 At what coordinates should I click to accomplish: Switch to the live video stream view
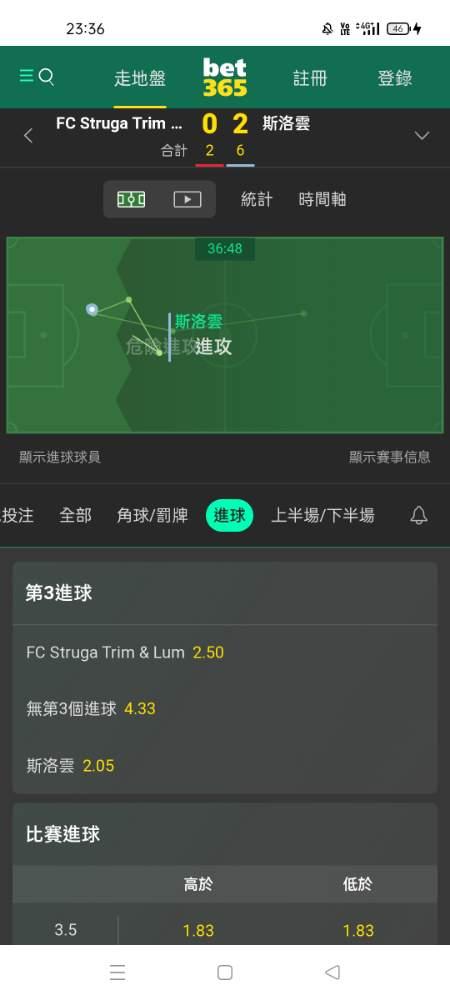click(187, 200)
